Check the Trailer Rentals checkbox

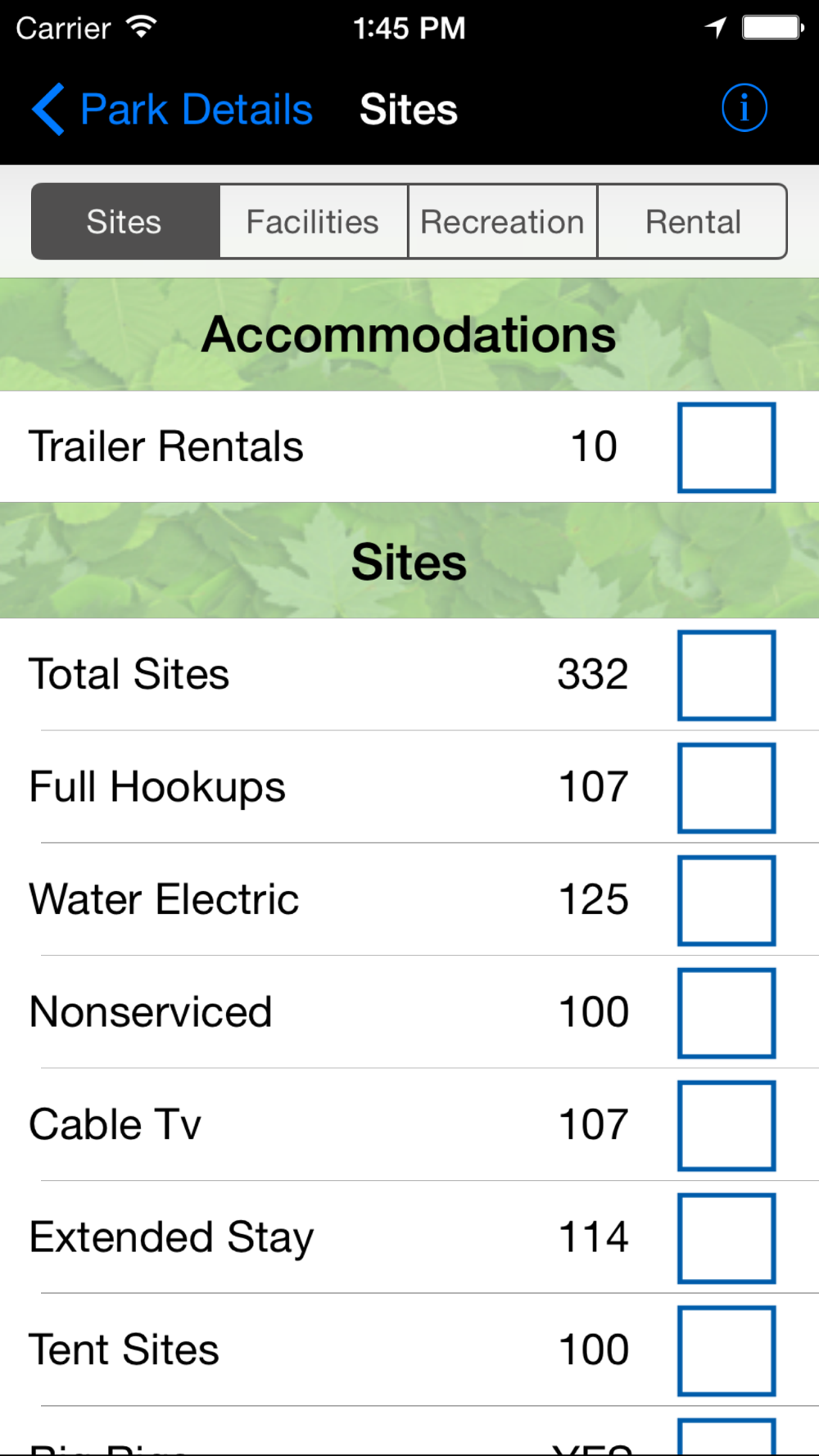[x=726, y=447]
